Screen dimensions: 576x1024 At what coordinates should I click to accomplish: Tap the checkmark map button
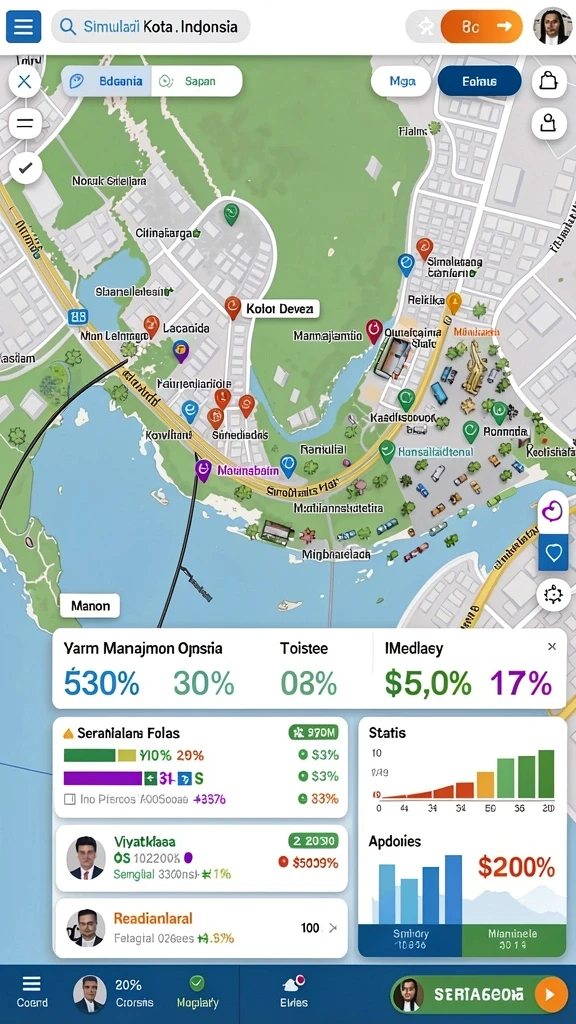point(25,168)
